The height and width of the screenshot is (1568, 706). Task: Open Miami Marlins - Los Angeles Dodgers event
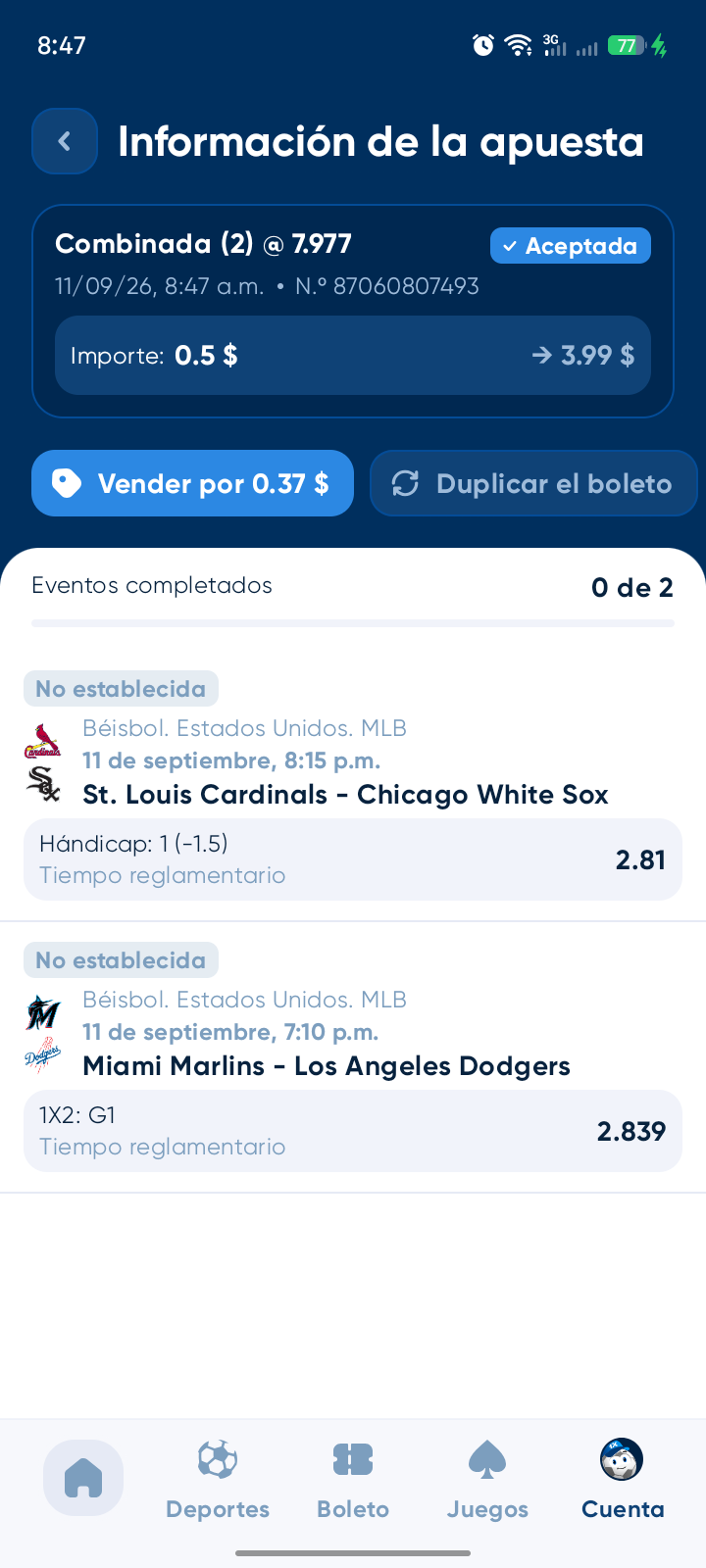[327, 1066]
